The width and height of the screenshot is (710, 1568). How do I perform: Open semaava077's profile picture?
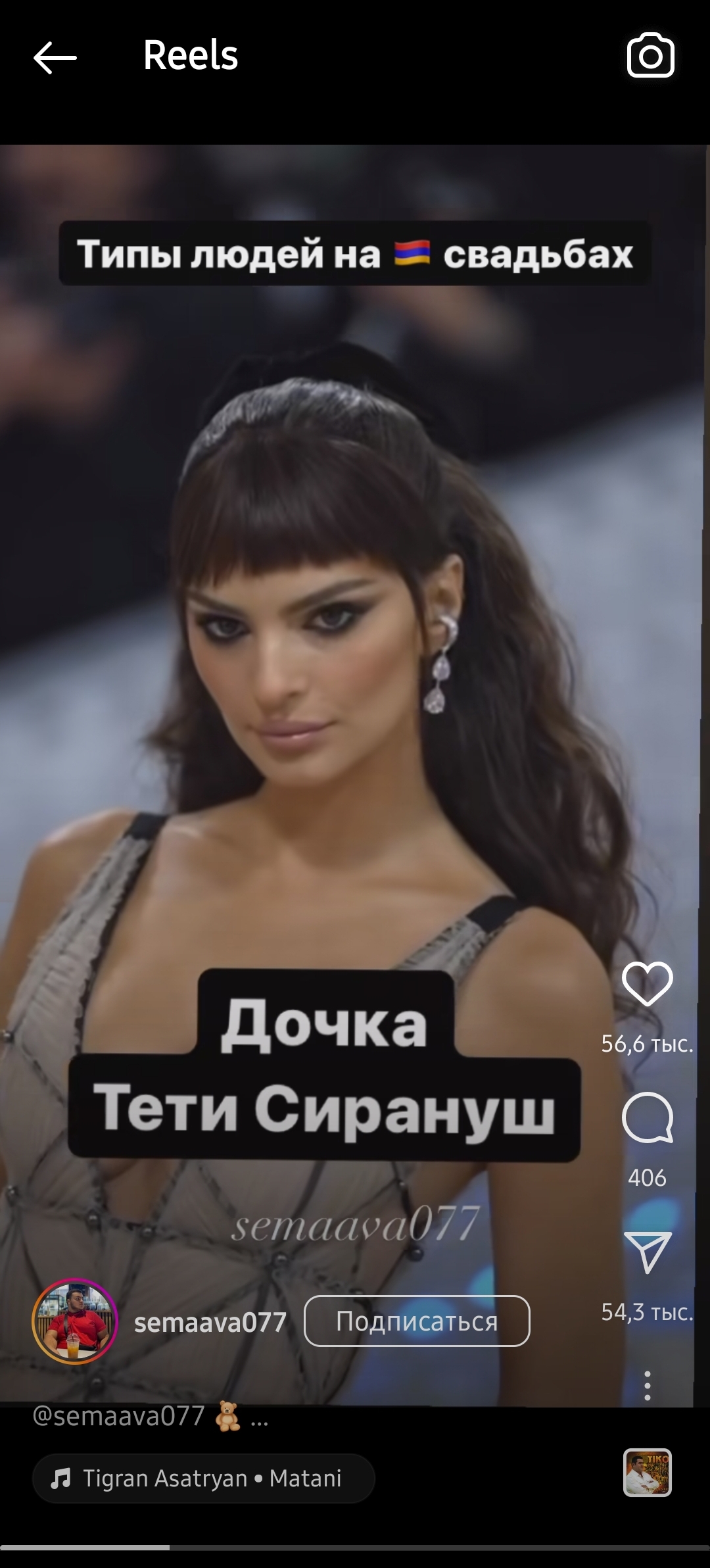75,1321
